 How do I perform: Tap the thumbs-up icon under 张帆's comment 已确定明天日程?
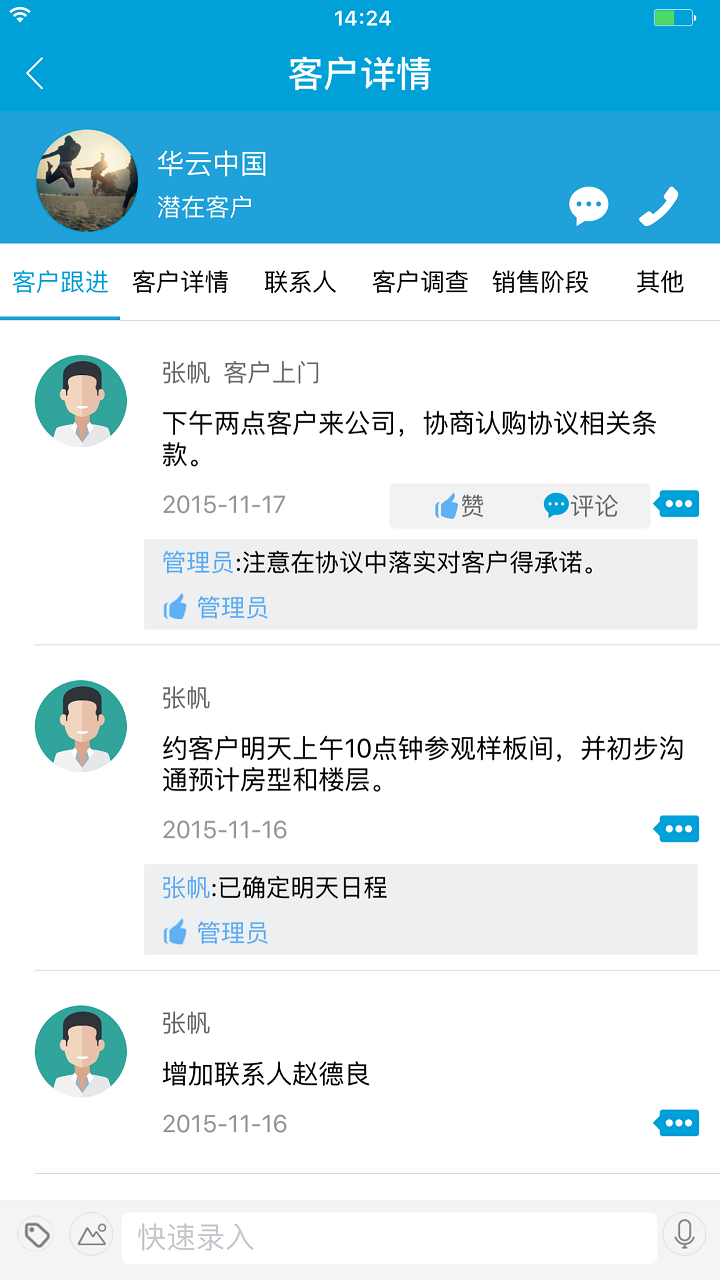click(x=177, y=930)
